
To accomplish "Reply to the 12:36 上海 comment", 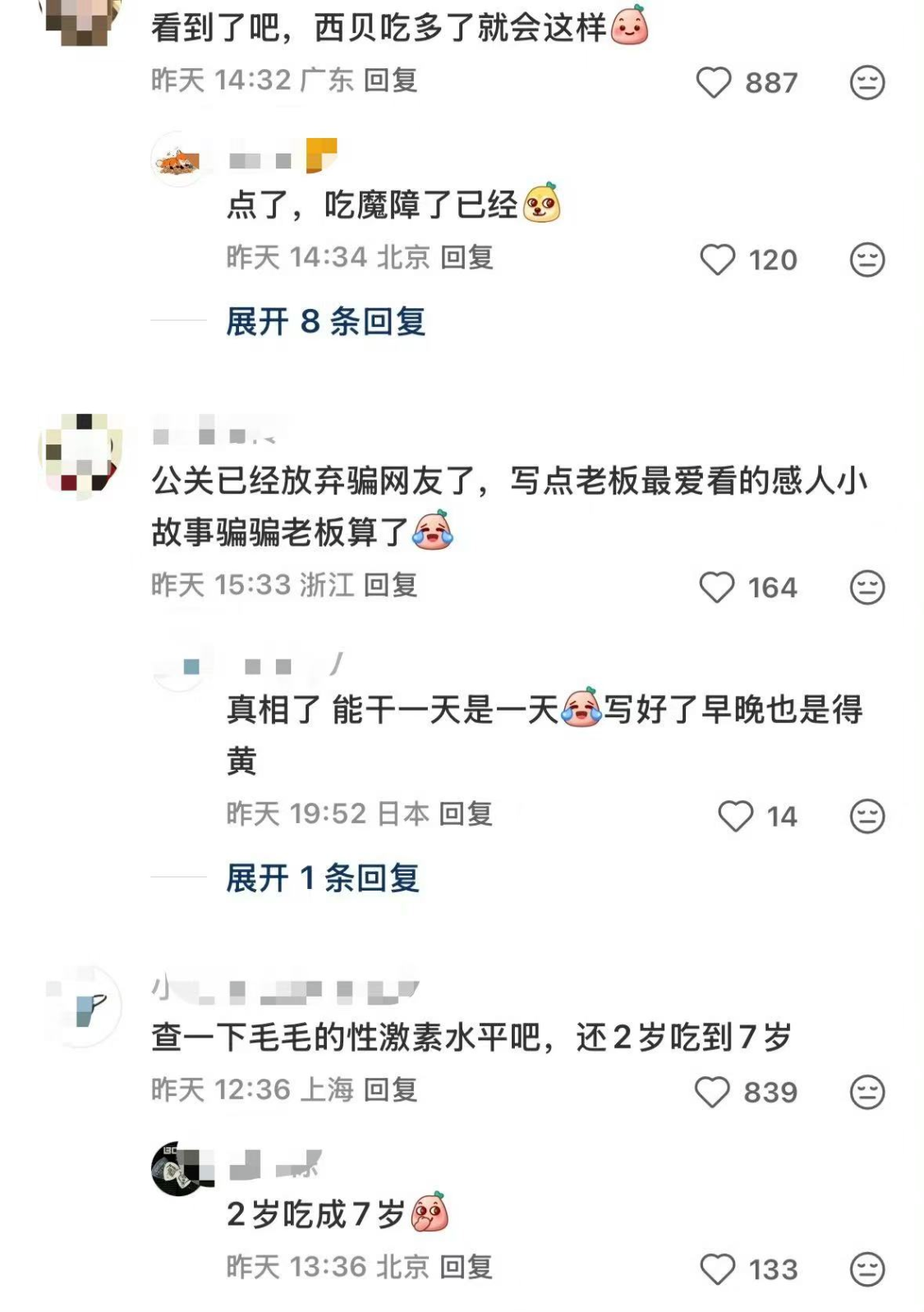I will tap(390, 1090).
